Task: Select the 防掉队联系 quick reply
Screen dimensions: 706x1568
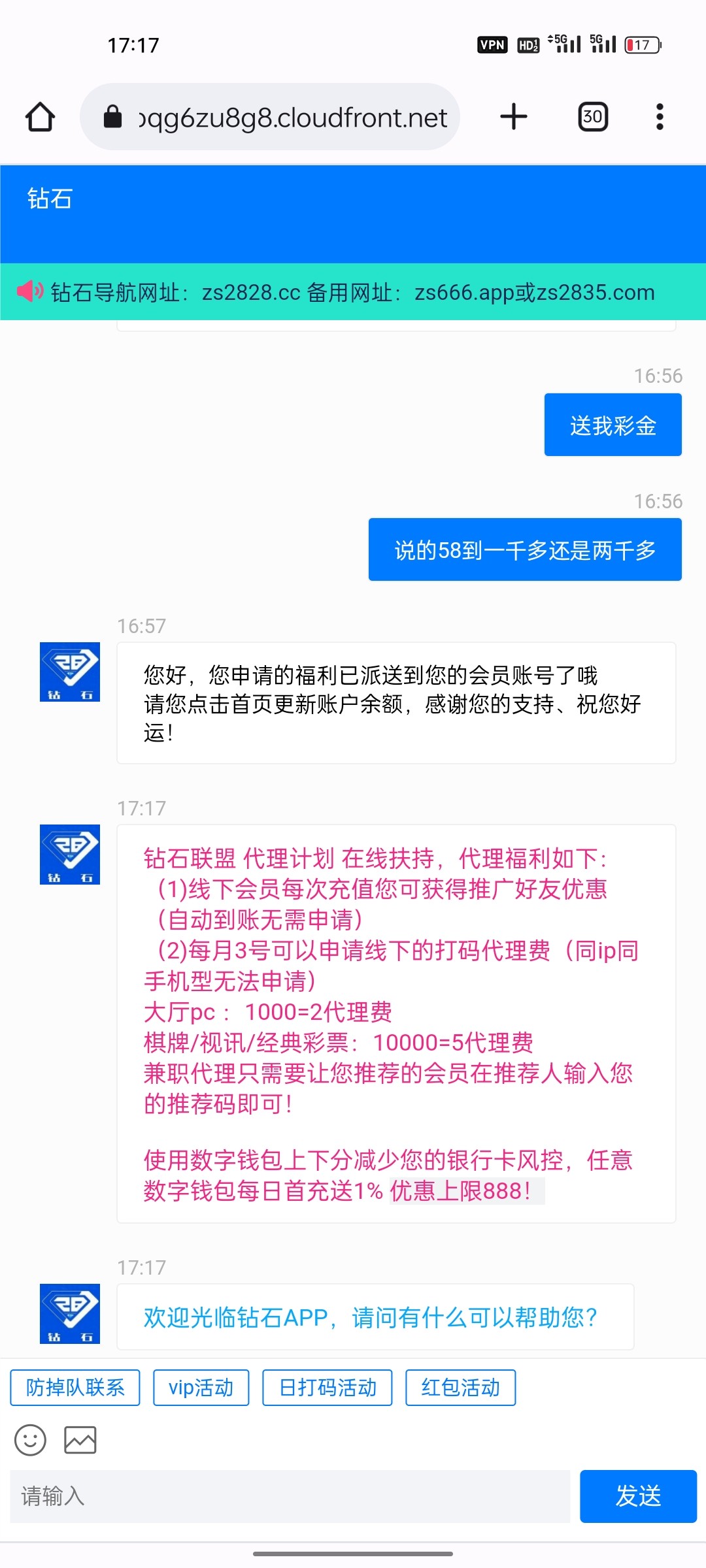Action: point(75,1388)
